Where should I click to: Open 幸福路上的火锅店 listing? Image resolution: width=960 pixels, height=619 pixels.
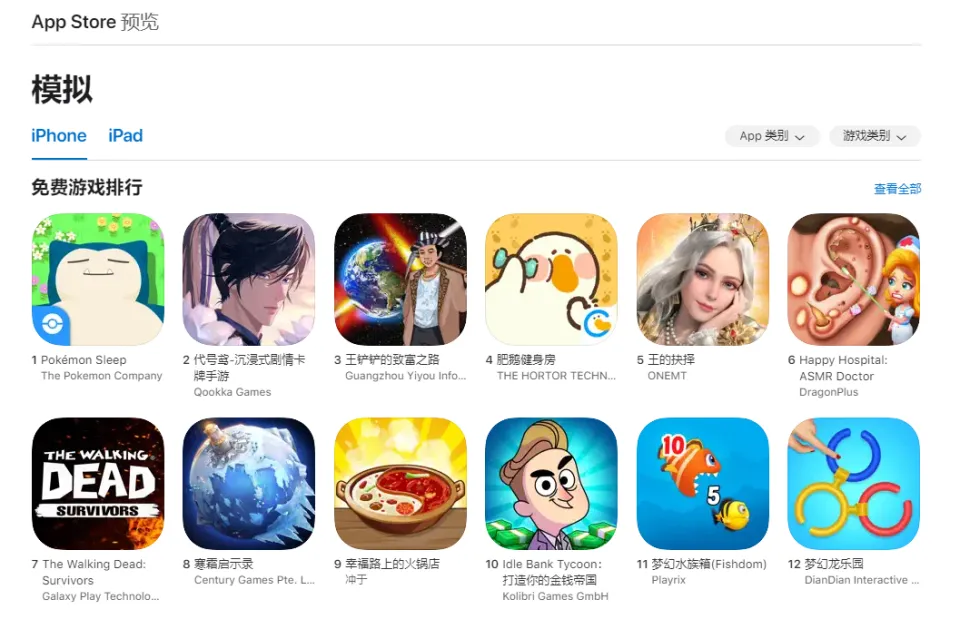[x=400, y=483]
